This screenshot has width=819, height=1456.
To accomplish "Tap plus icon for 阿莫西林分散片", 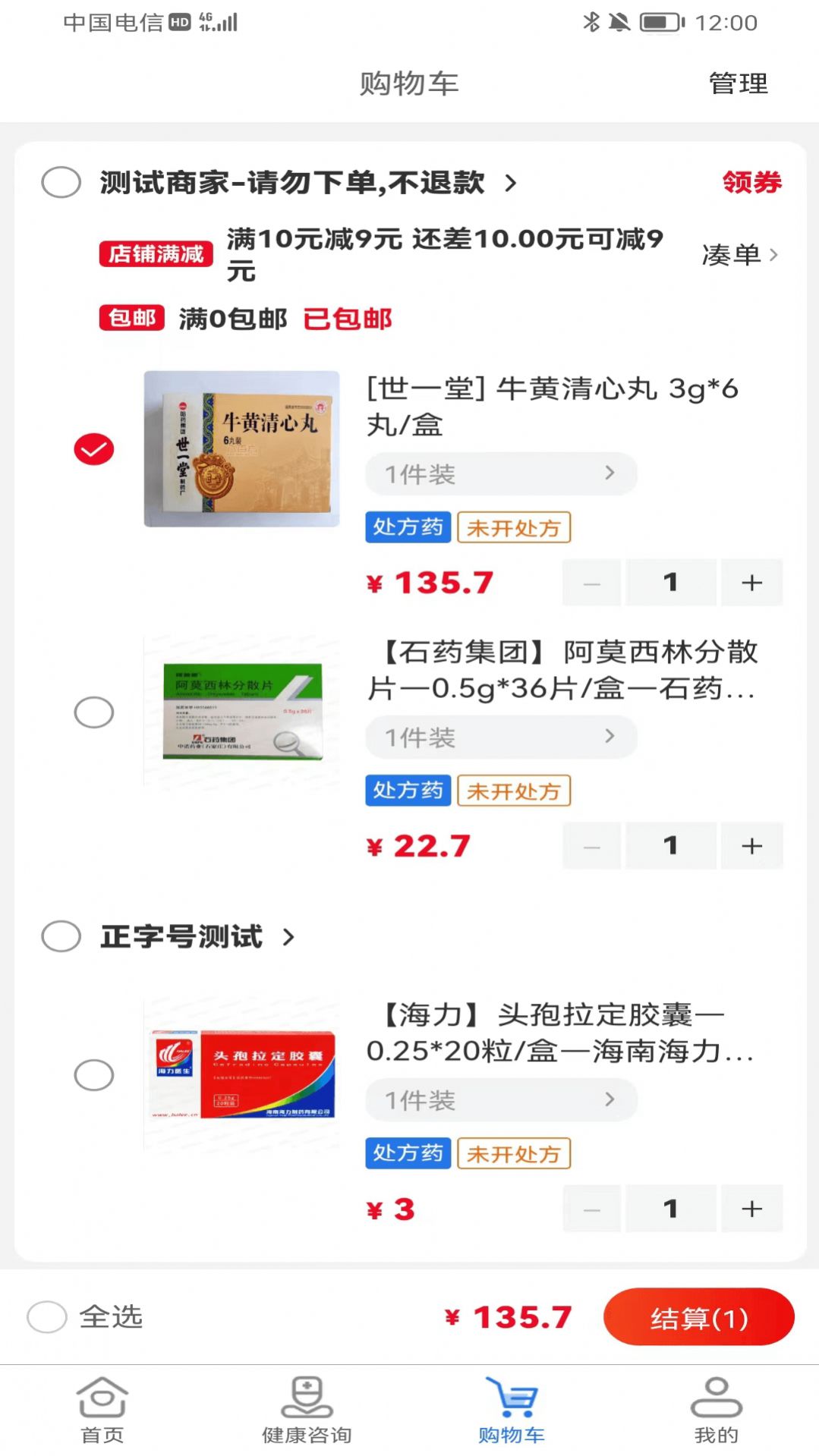I will [751, 846].
